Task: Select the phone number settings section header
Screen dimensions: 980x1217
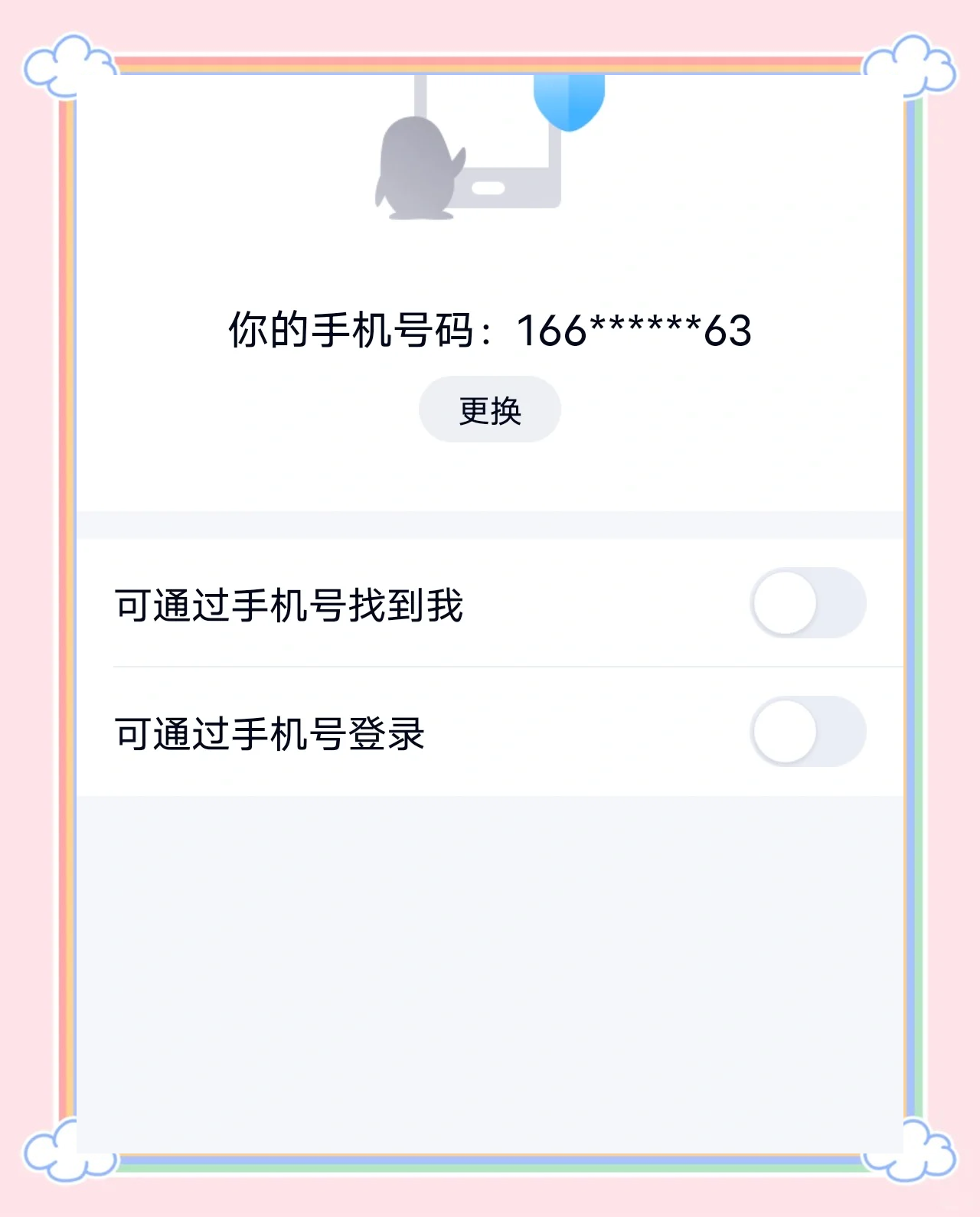Action: [490, 329]
